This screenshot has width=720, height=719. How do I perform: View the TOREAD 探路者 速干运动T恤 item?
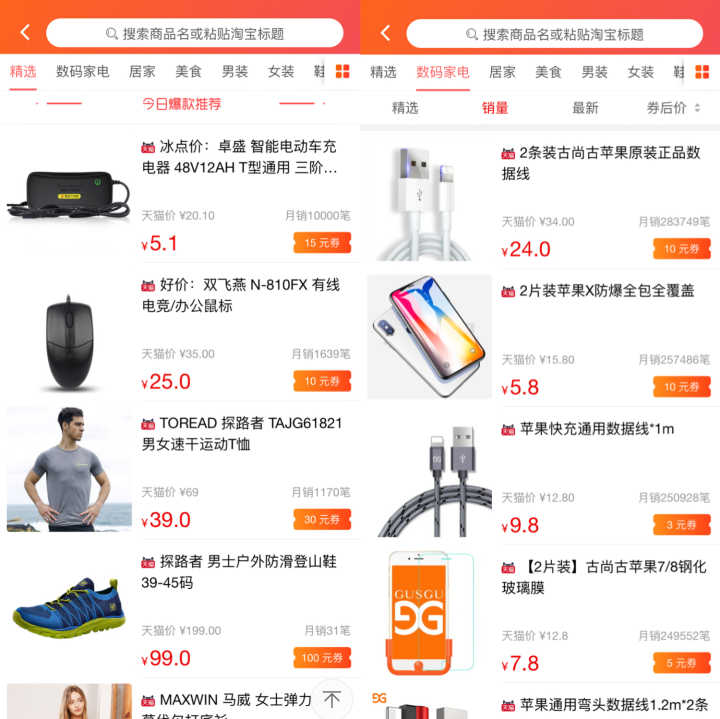pyautogui.click(x=238, y=433)
